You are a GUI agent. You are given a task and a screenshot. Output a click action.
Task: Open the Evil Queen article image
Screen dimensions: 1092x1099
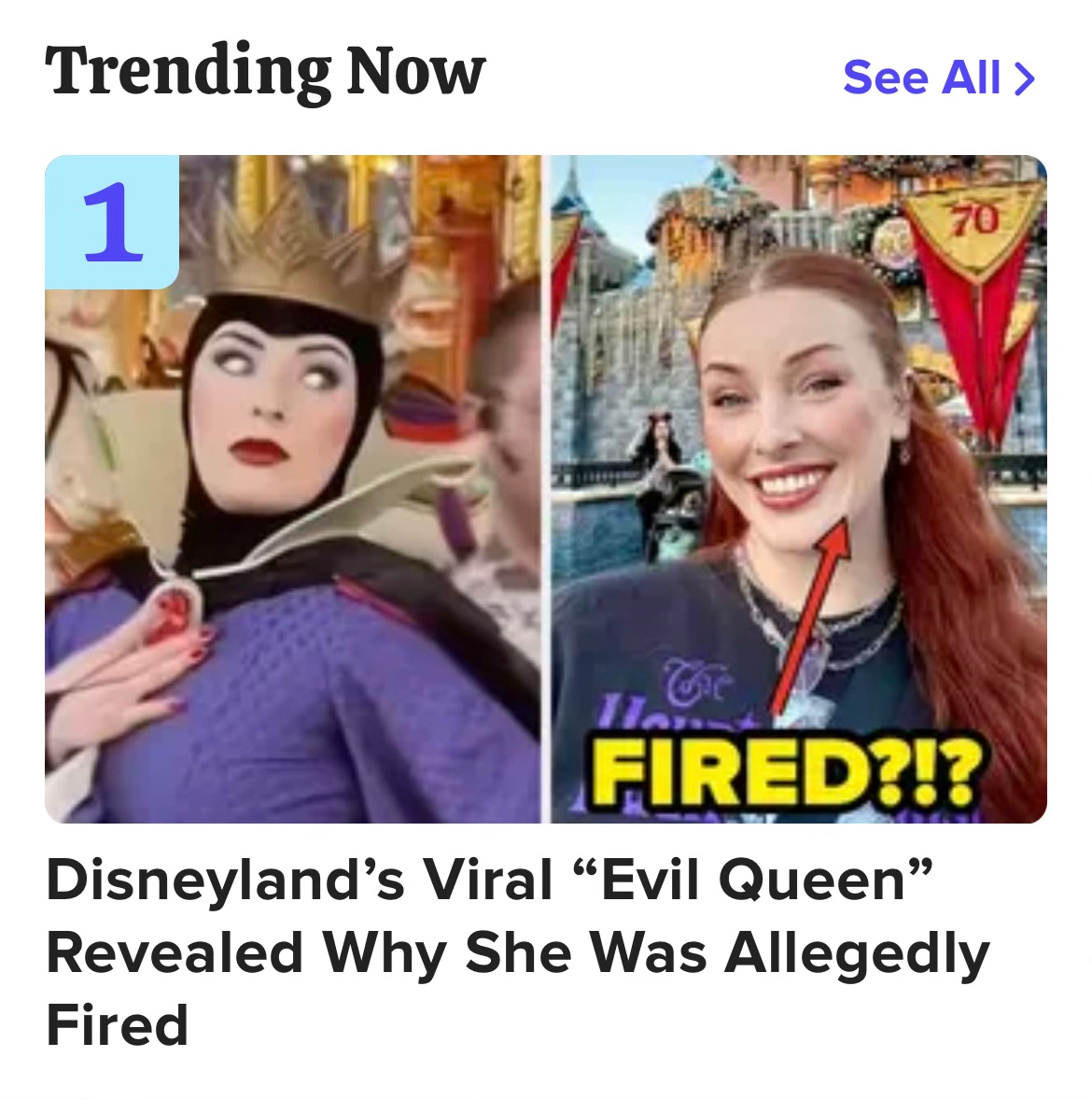click(545, 488)
